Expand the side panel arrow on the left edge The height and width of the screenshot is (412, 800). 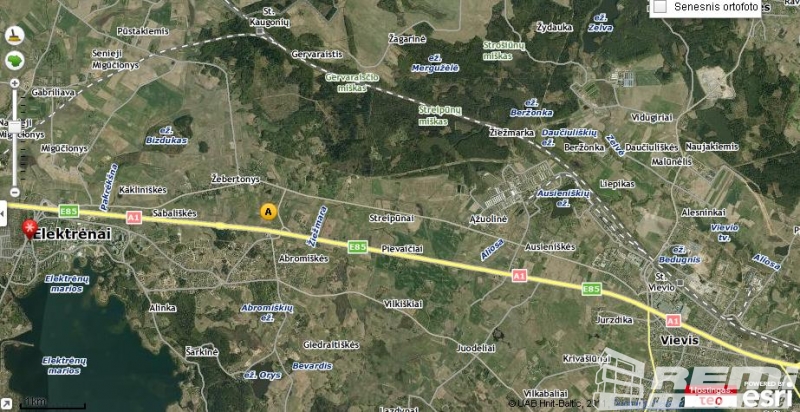click(x=3, y=212)
